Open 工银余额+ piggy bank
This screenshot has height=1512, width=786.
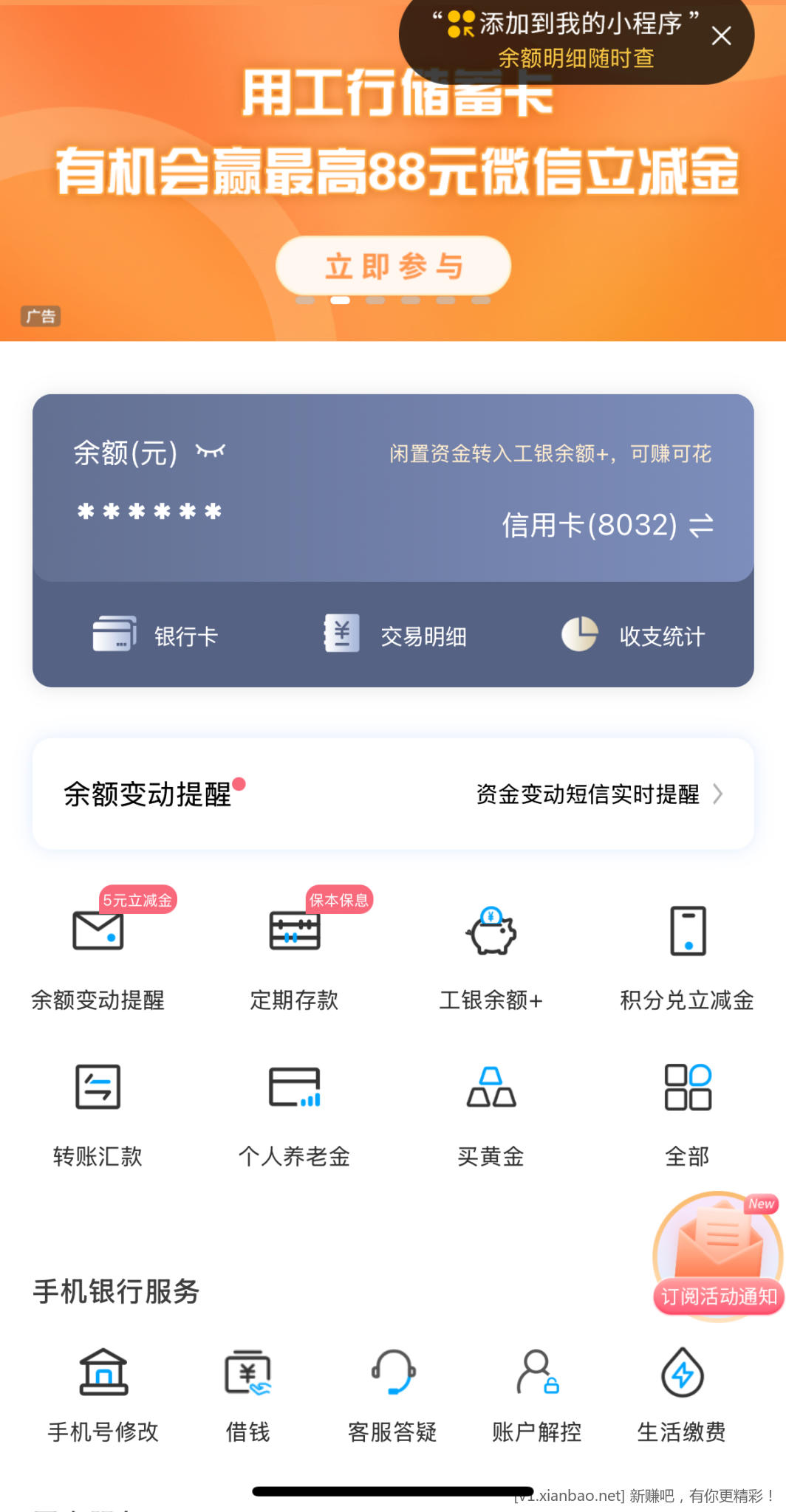491,952
